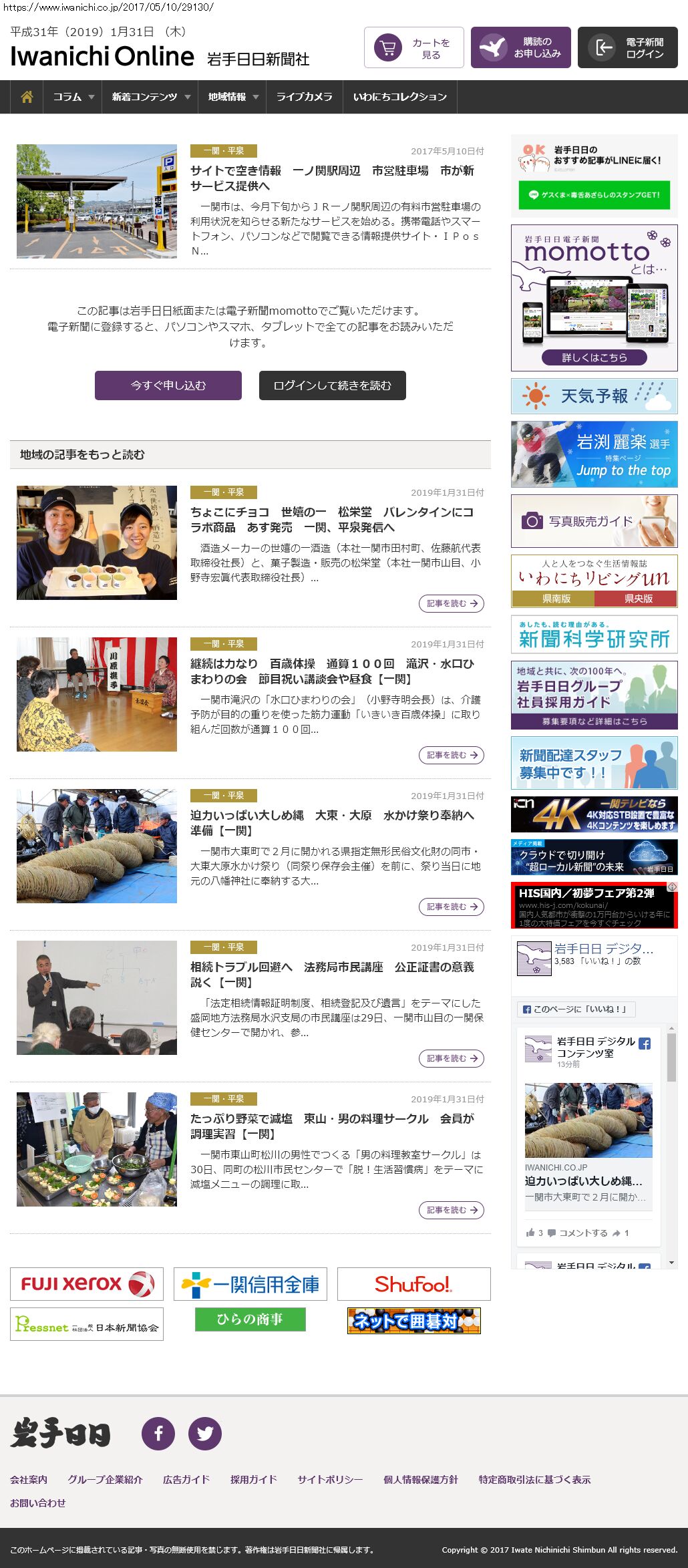Tap 今すぐ申し込む button
This screenshot has height=1568, width=688.
point(168,385)
